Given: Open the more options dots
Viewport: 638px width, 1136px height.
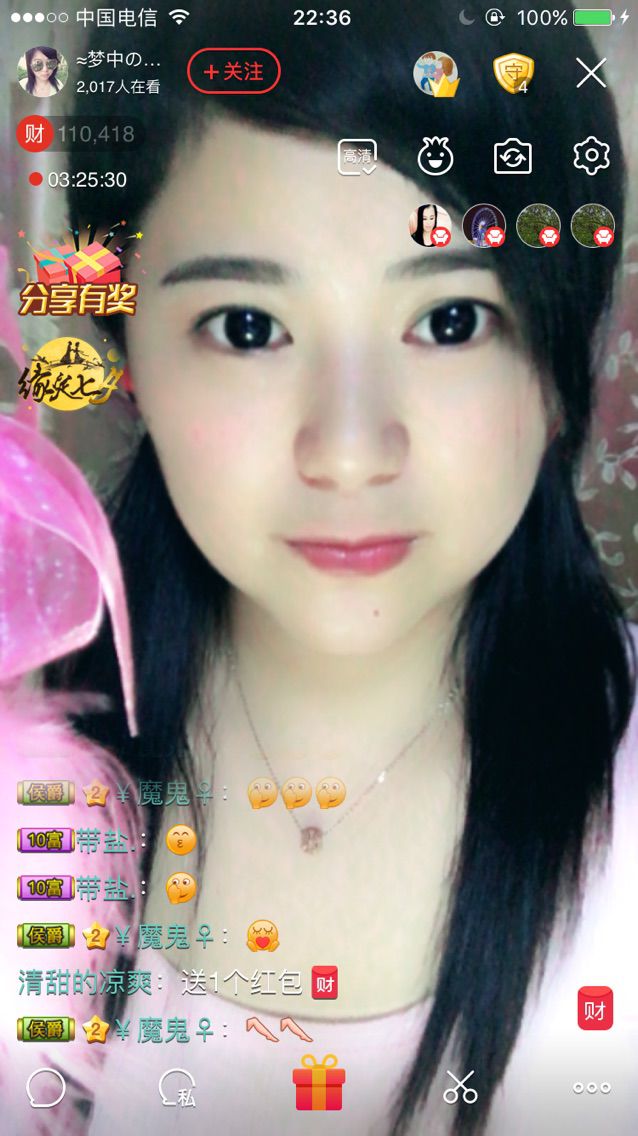Looking at the screenshot, I should point(591,1088).
